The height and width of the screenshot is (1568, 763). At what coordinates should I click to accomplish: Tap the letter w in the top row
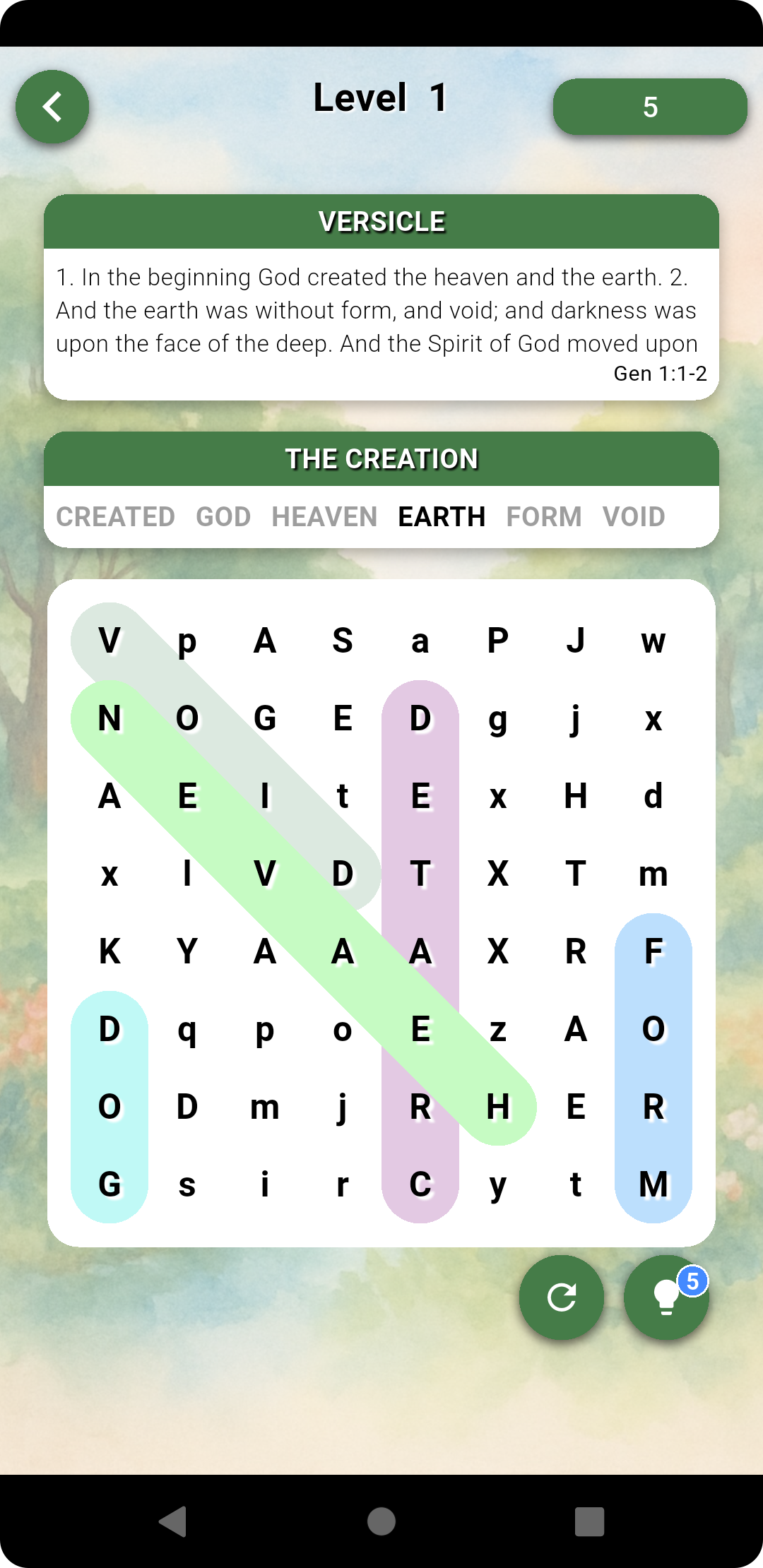[653, 641]
